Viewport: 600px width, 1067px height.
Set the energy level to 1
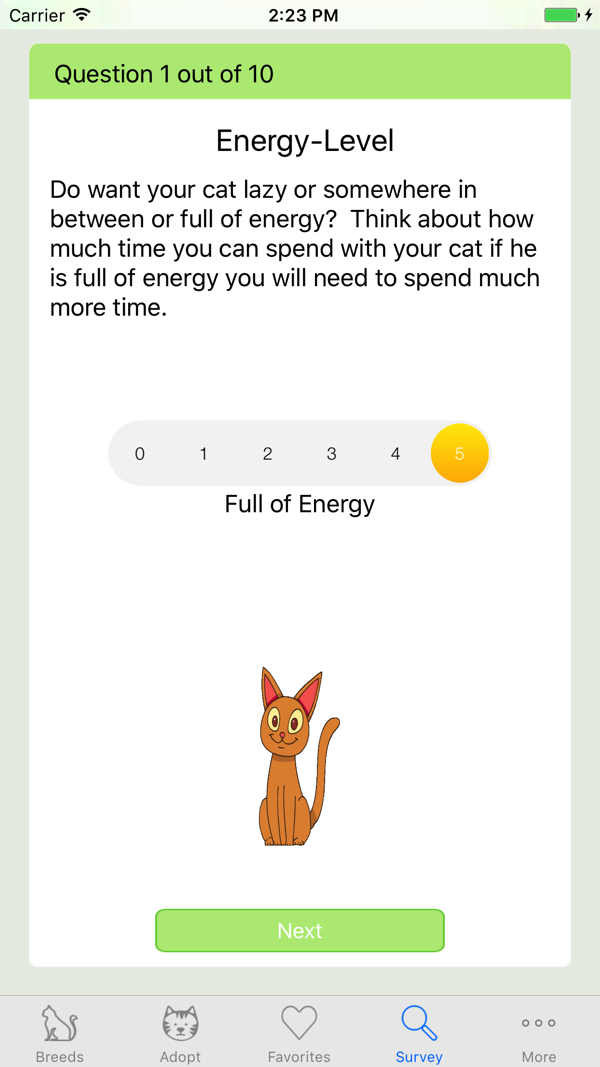pos(203,454)
